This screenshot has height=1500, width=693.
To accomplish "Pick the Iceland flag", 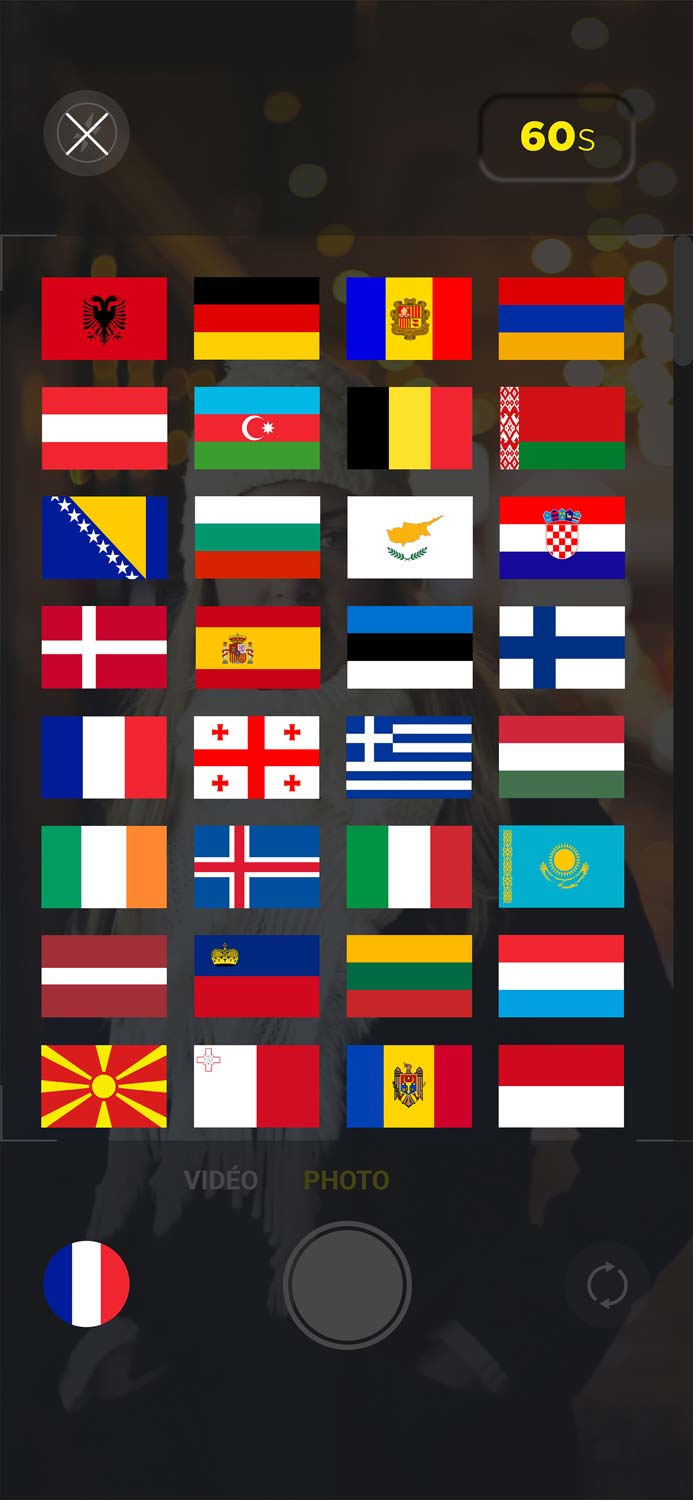I will point(257,866).
